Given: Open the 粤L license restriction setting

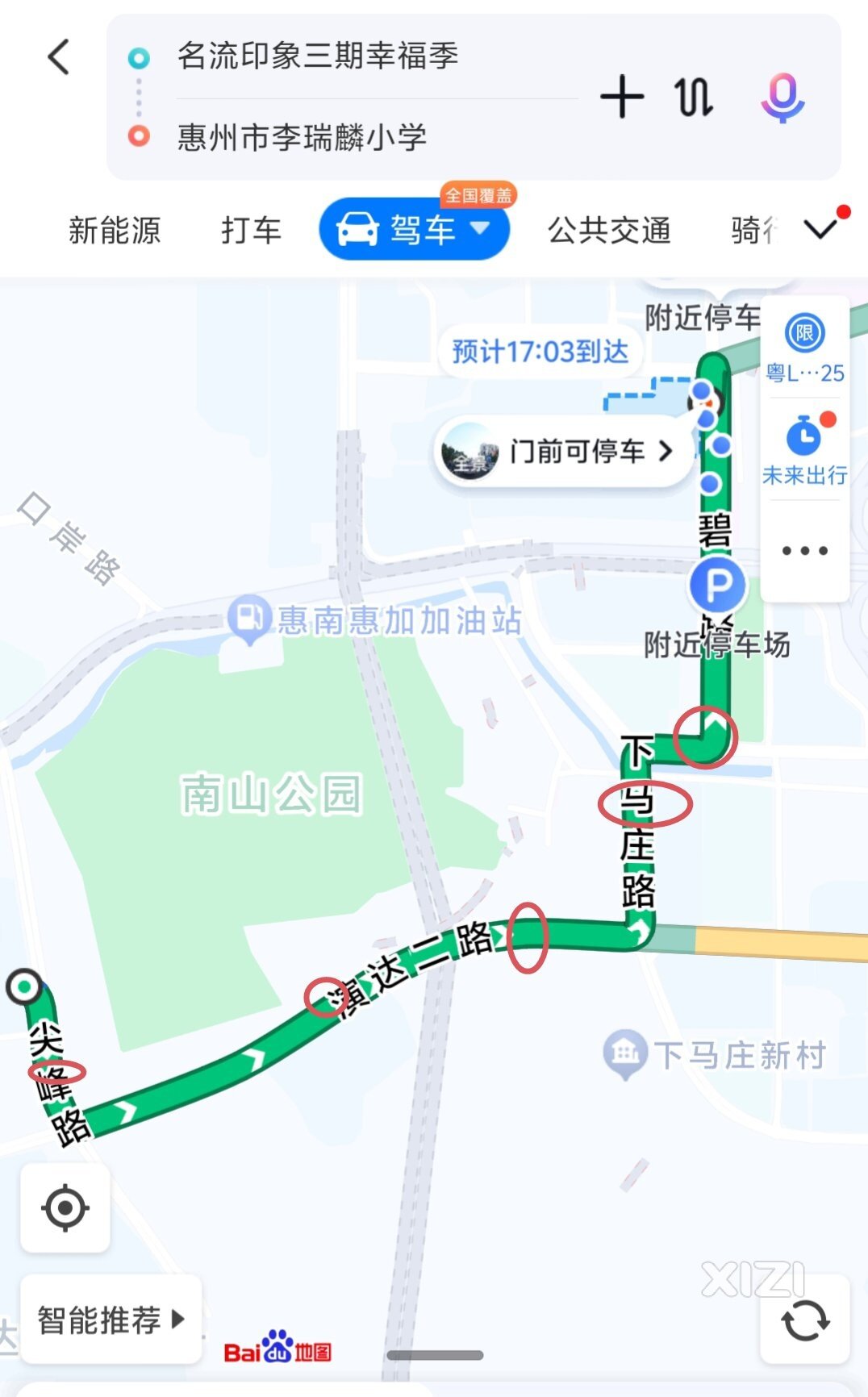Looking at the screenshot, I should coord(804,348).
